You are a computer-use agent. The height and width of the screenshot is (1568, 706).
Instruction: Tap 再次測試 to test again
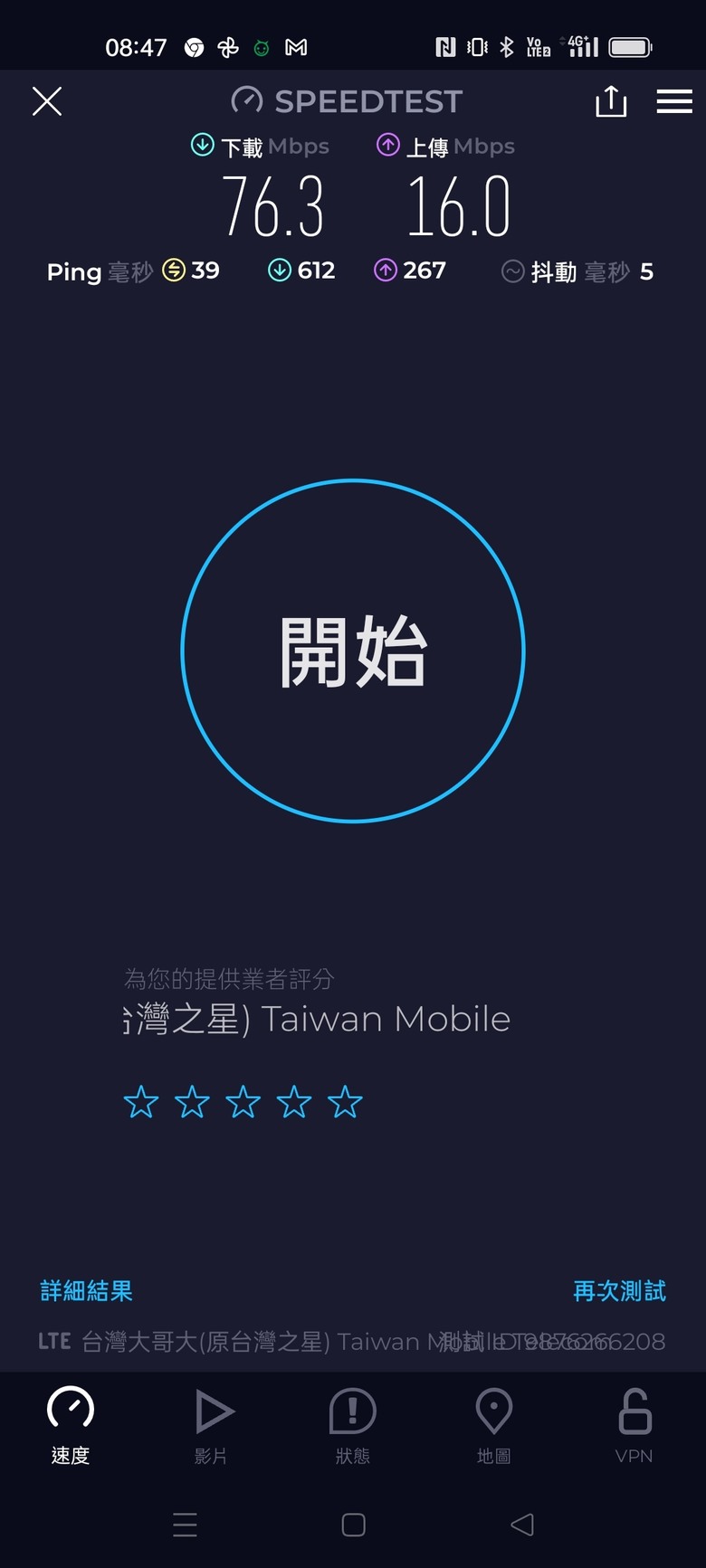[619, 1290]
